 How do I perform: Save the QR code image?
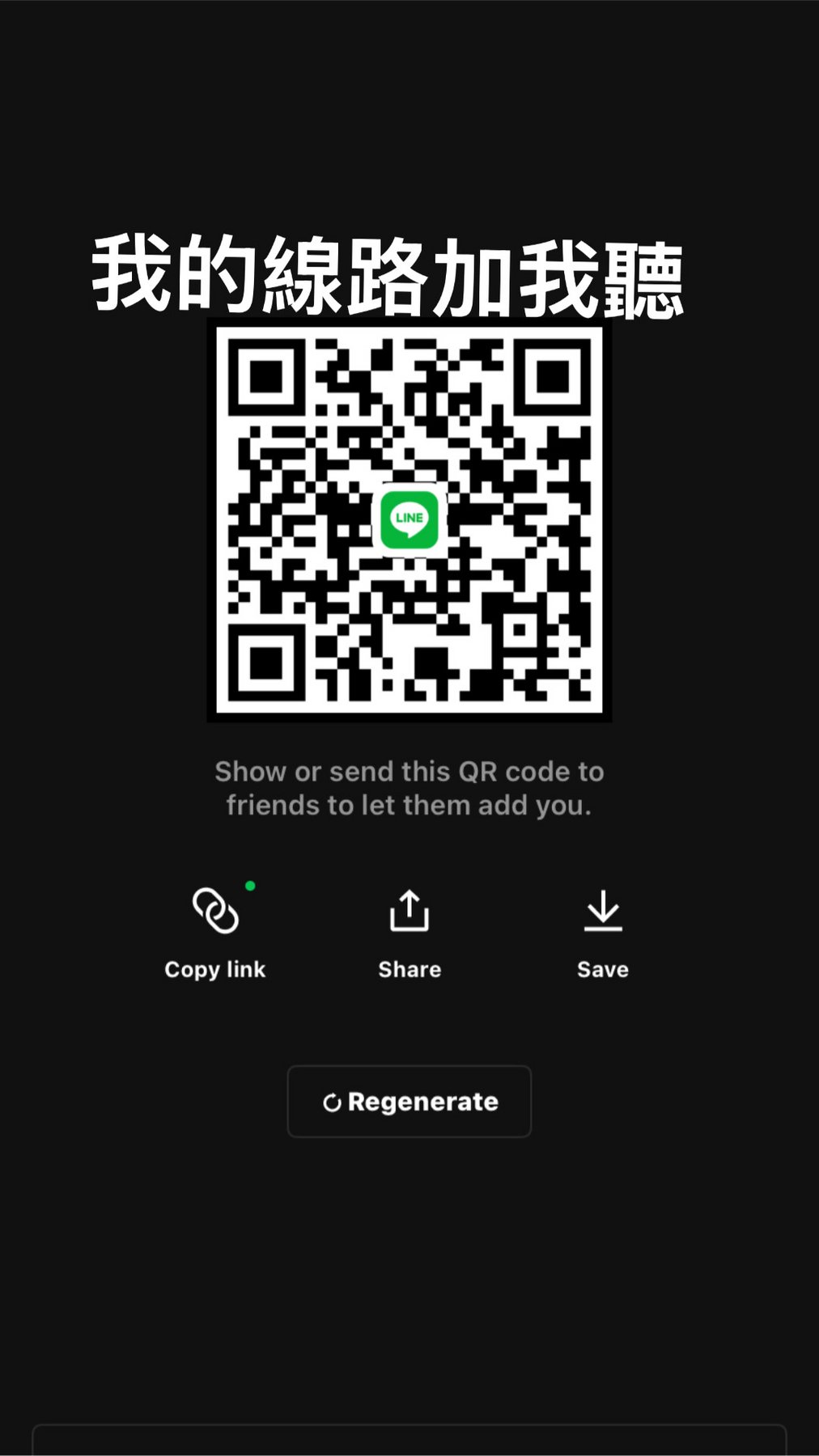point(603,933)
